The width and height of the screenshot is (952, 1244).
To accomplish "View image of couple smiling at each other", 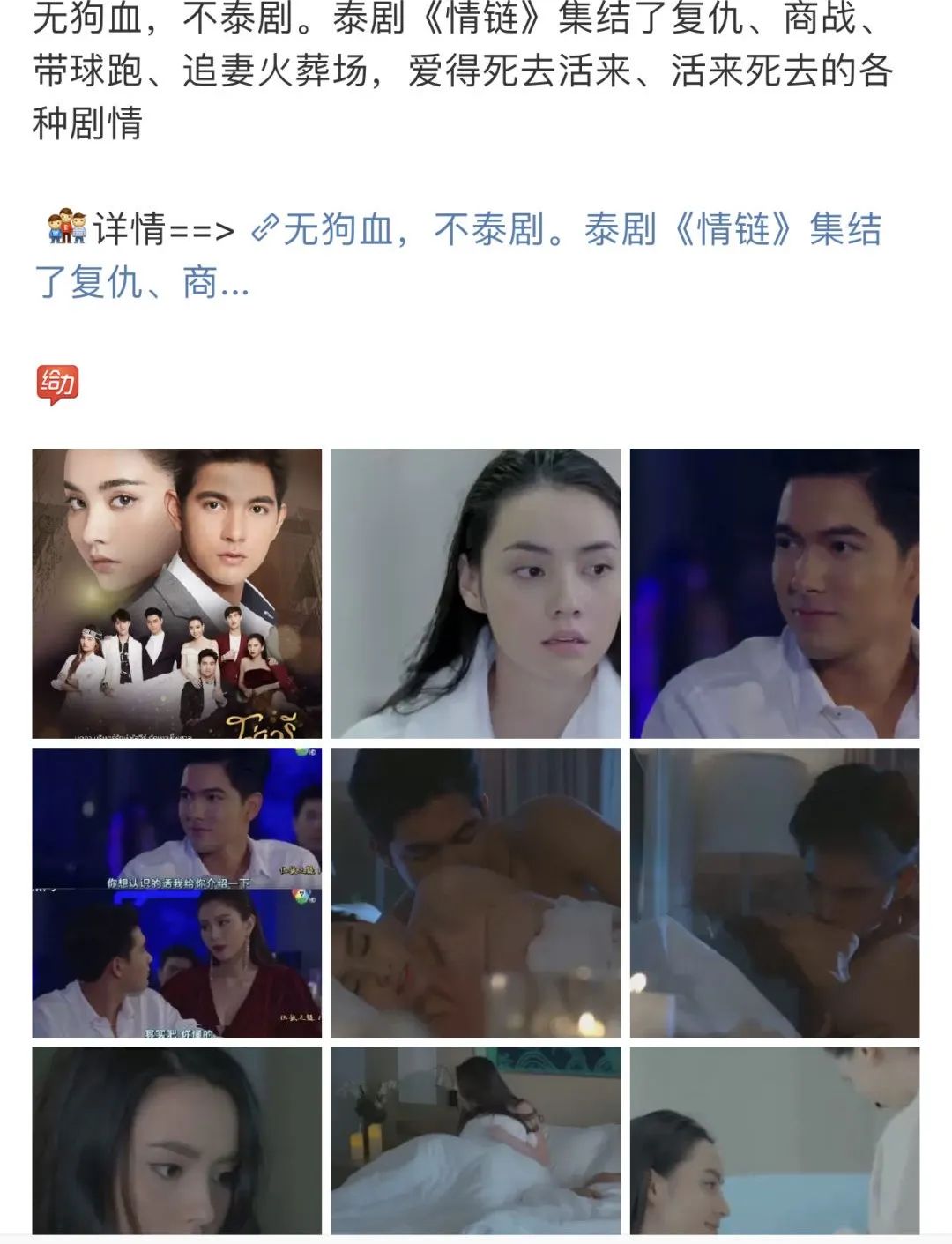I will point(774,1140).
